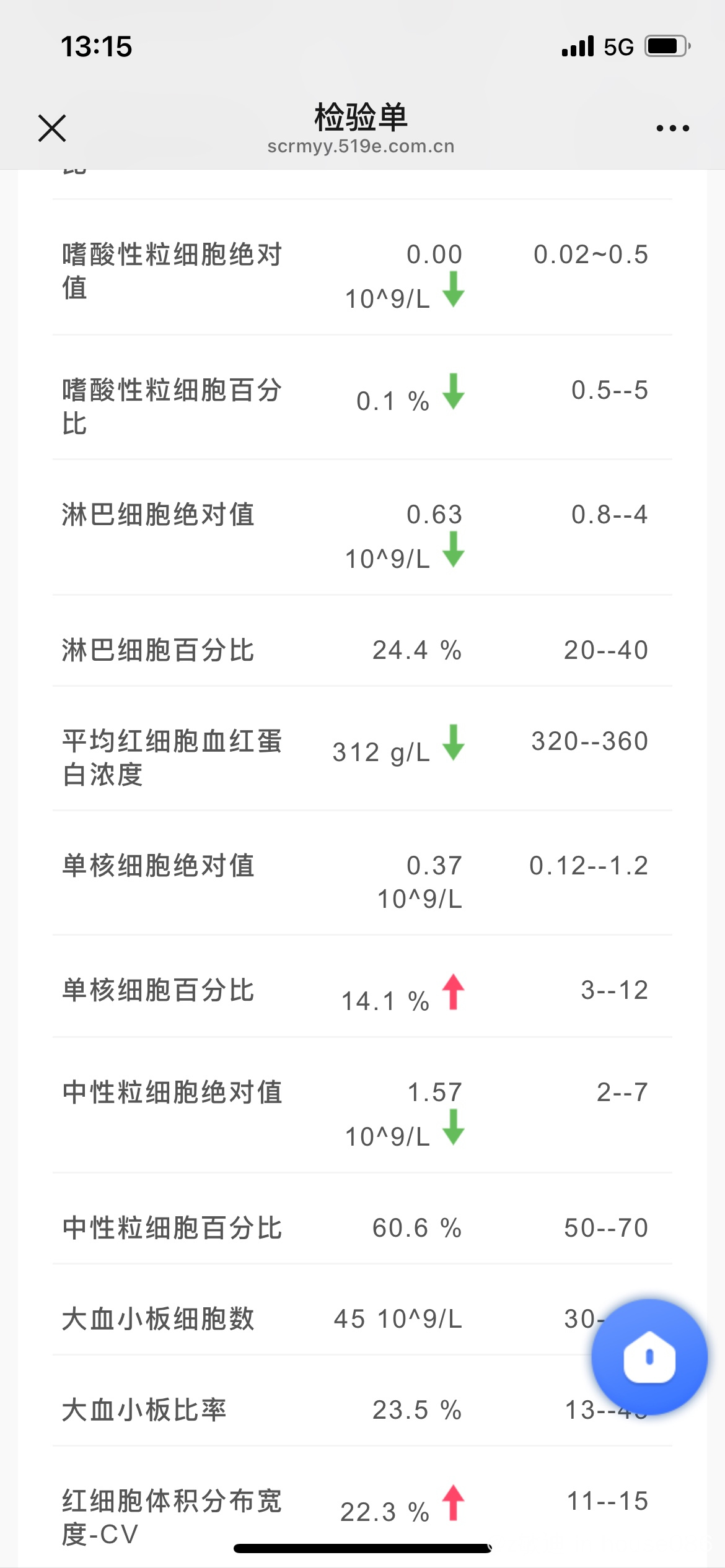The width and height of the screenshot is (725, 1568).
Task: Close the 检验单 webpage
Action: click(52, 128)
